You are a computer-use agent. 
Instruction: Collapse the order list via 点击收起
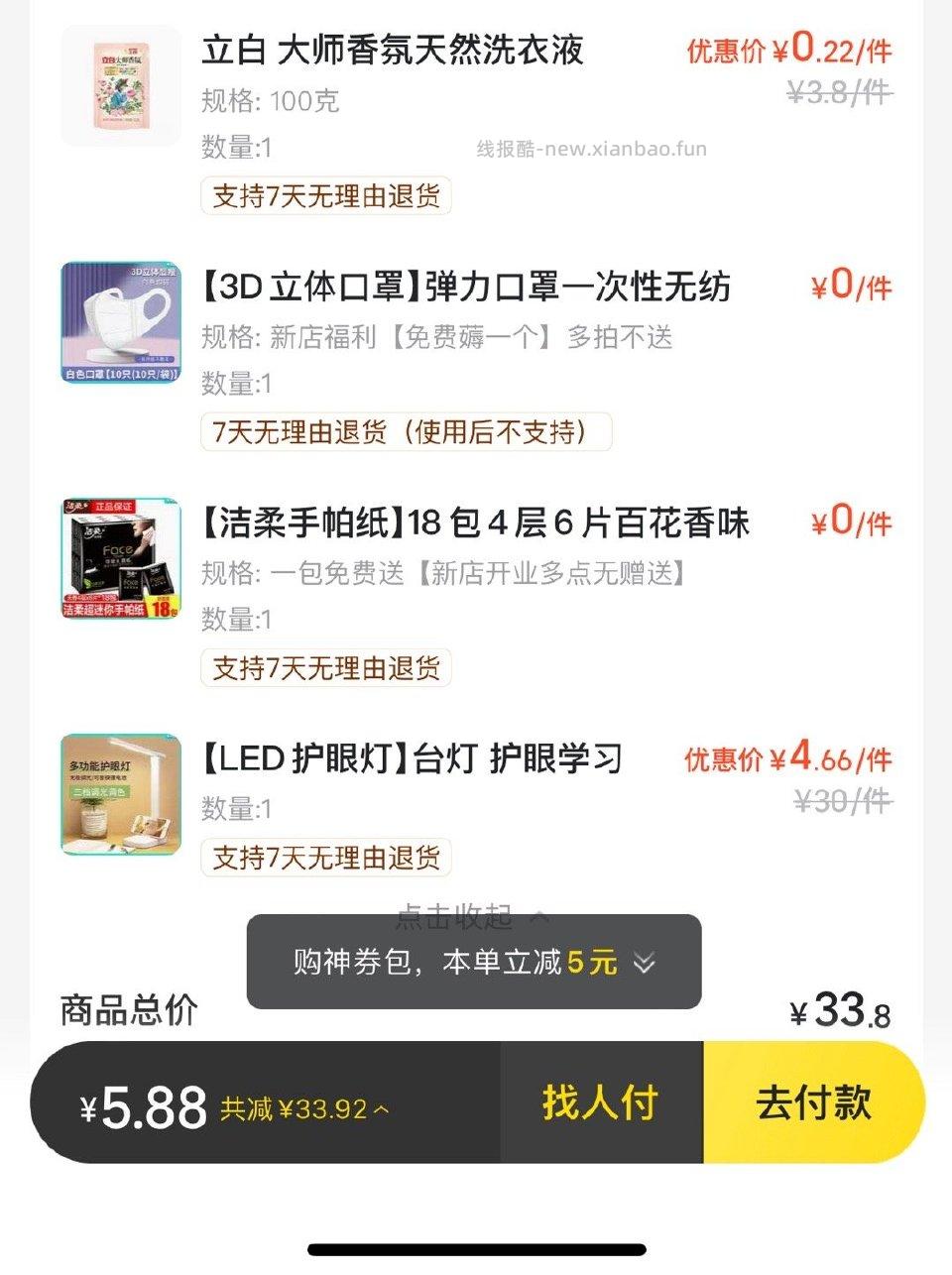coord(456,917)
